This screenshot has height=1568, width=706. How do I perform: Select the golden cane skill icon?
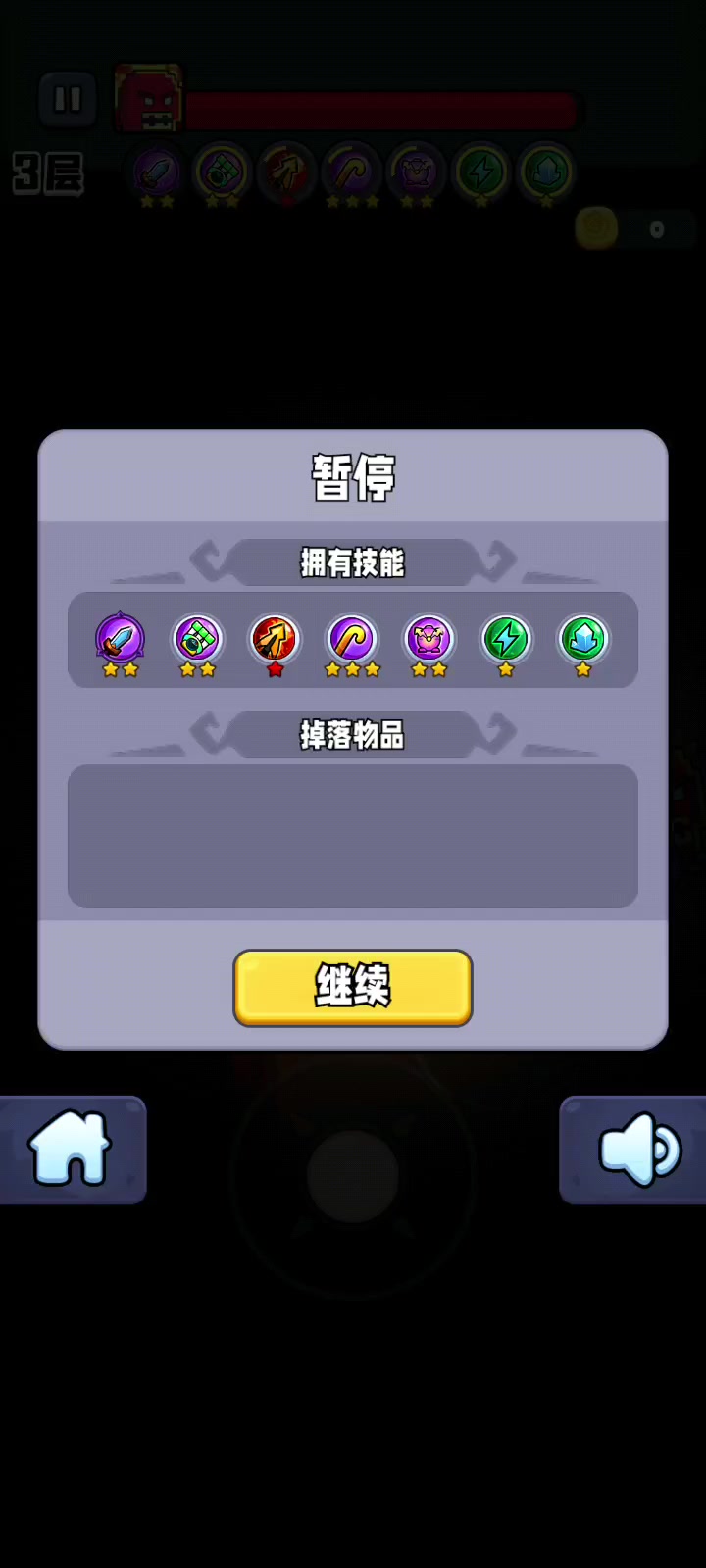click(352, 639)
